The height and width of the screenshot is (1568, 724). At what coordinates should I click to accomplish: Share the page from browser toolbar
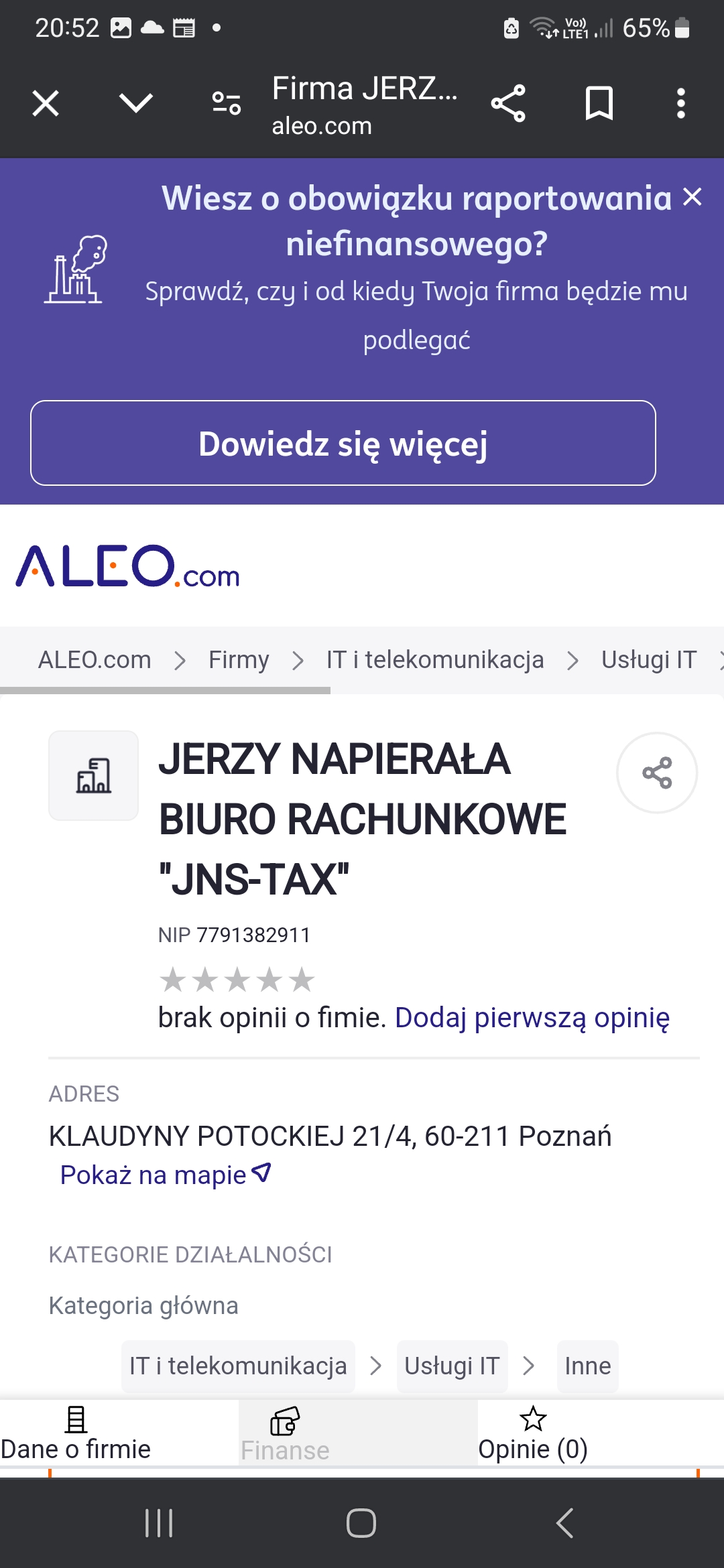click(x=508, y=104)
